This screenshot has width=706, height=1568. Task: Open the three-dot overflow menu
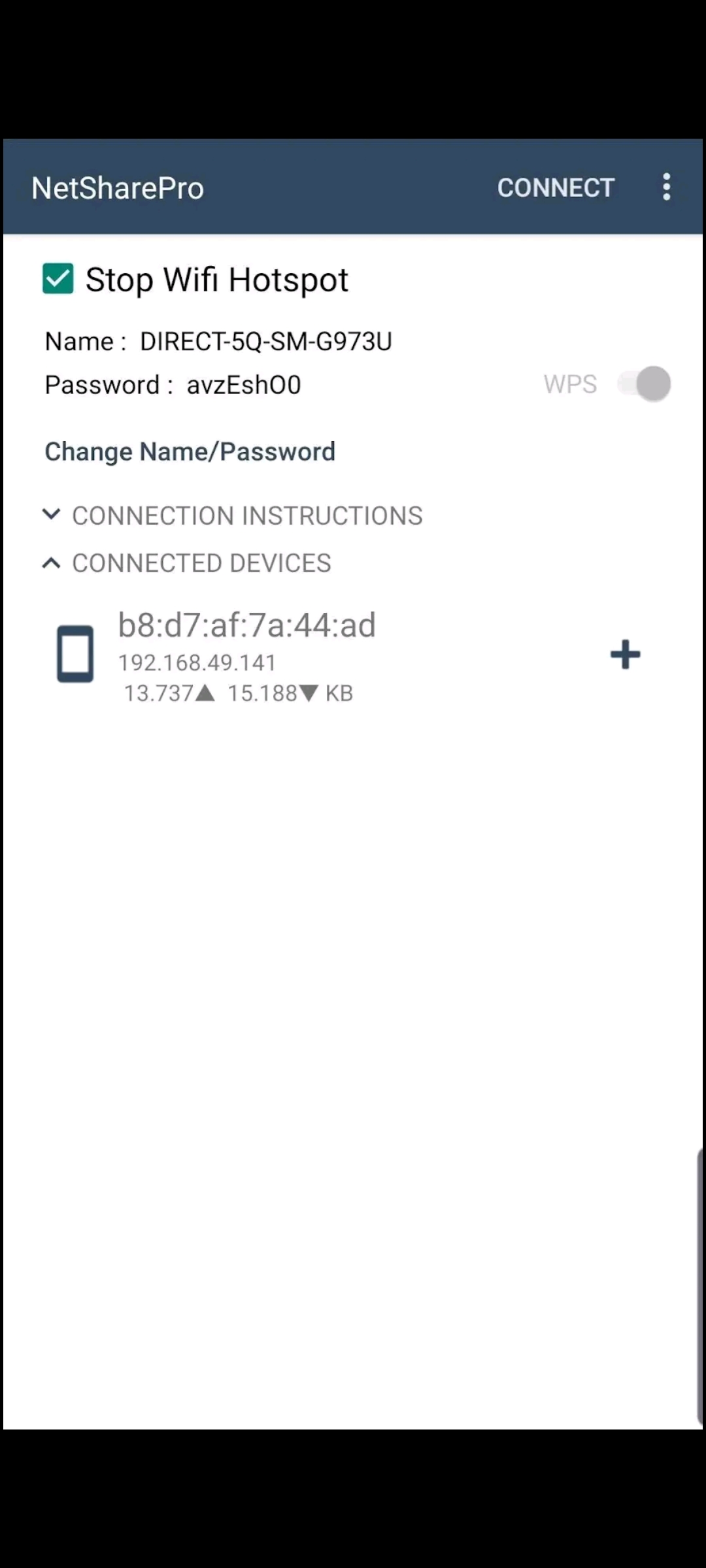click(666, 188)
